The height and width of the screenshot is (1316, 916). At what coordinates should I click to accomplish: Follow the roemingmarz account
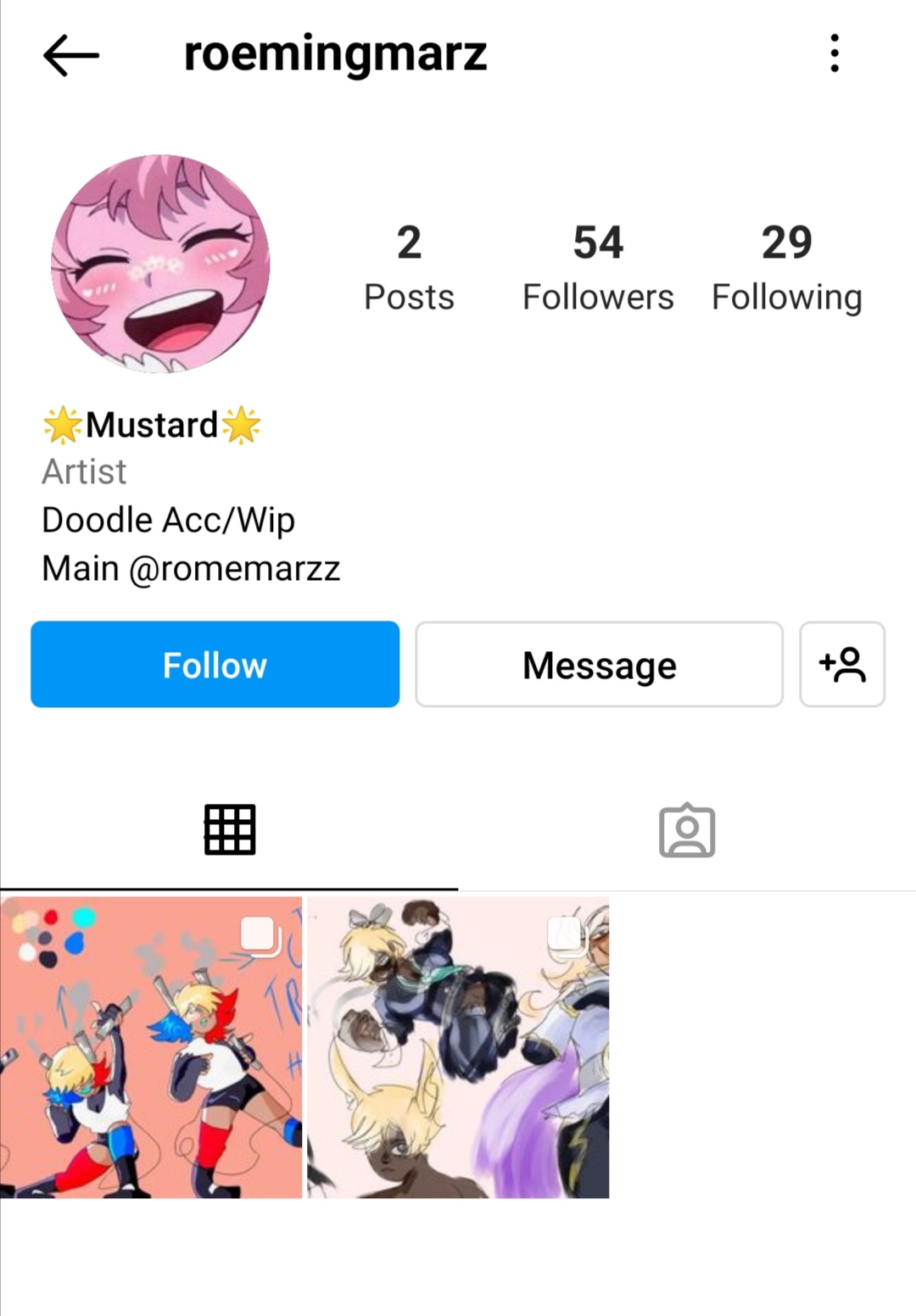point(215,664)
